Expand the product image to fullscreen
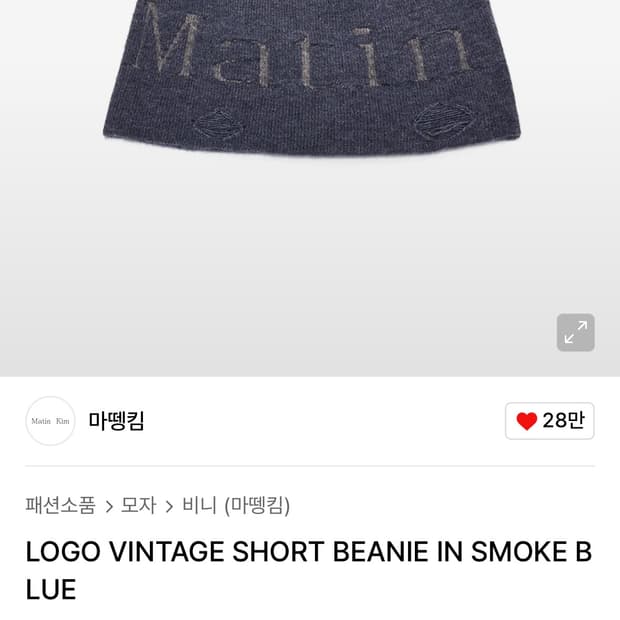This screenshot has width=620, height=620. point(575,332)
